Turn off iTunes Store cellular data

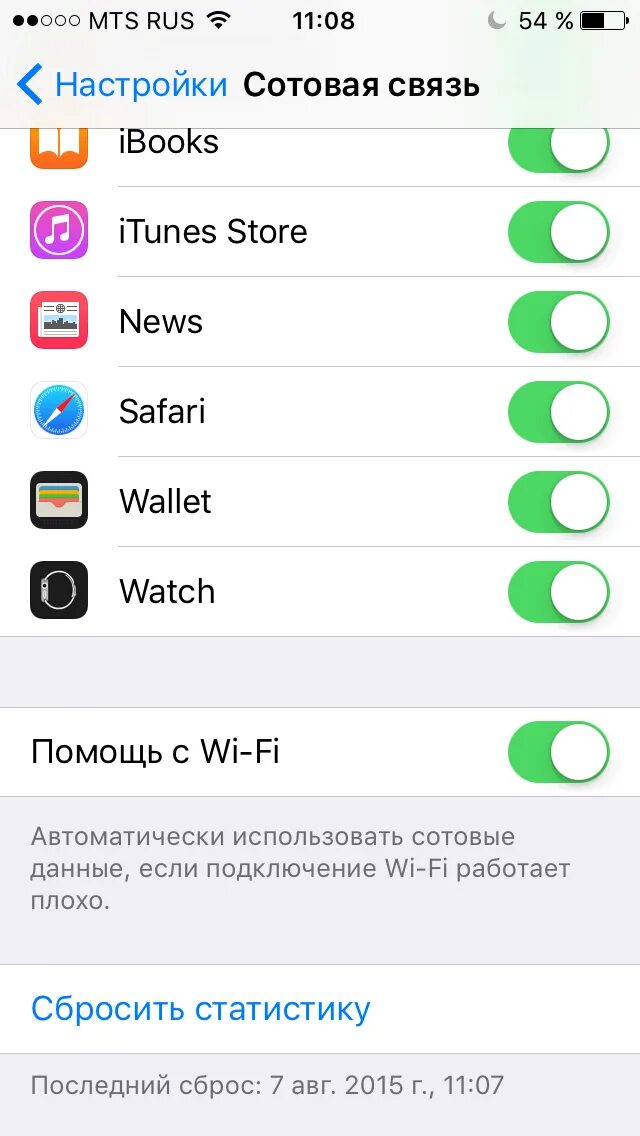(x=558, y=232)
